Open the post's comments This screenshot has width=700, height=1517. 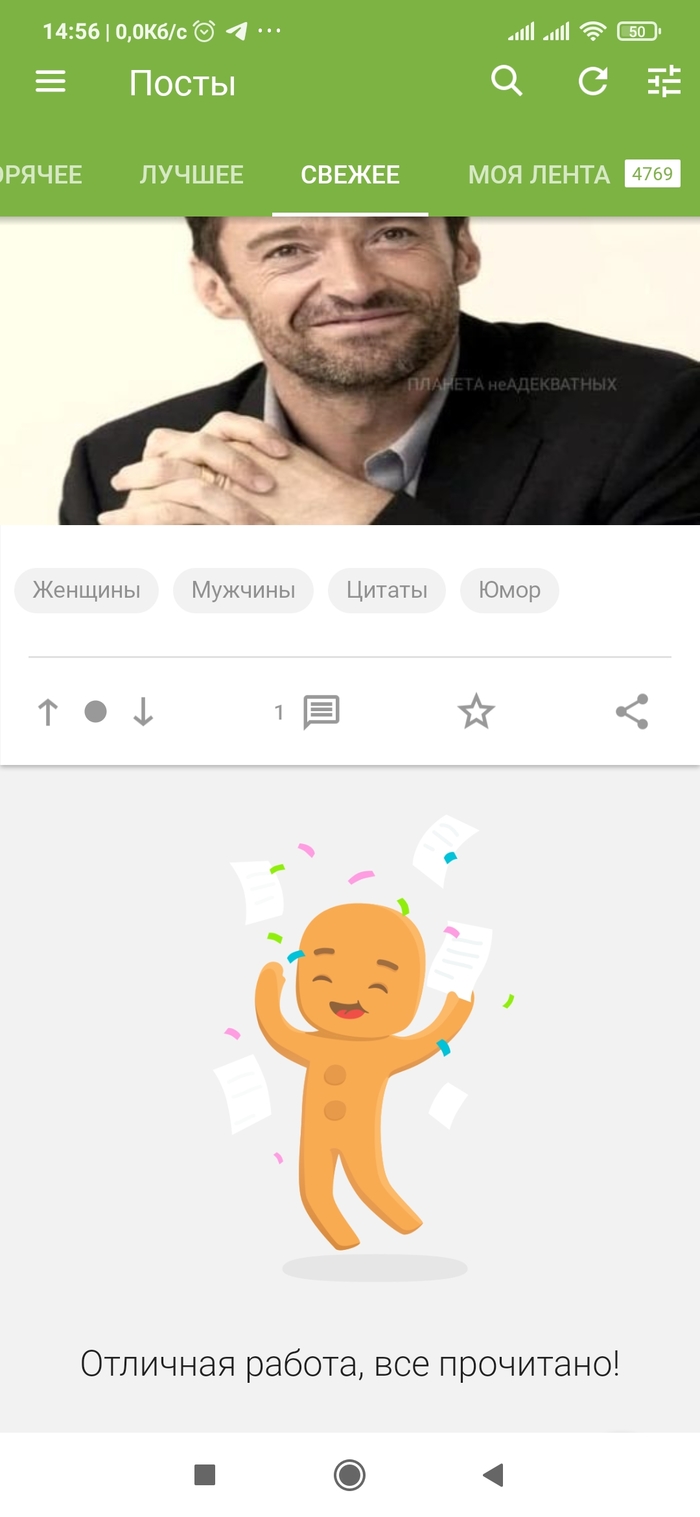pos(320,712)
